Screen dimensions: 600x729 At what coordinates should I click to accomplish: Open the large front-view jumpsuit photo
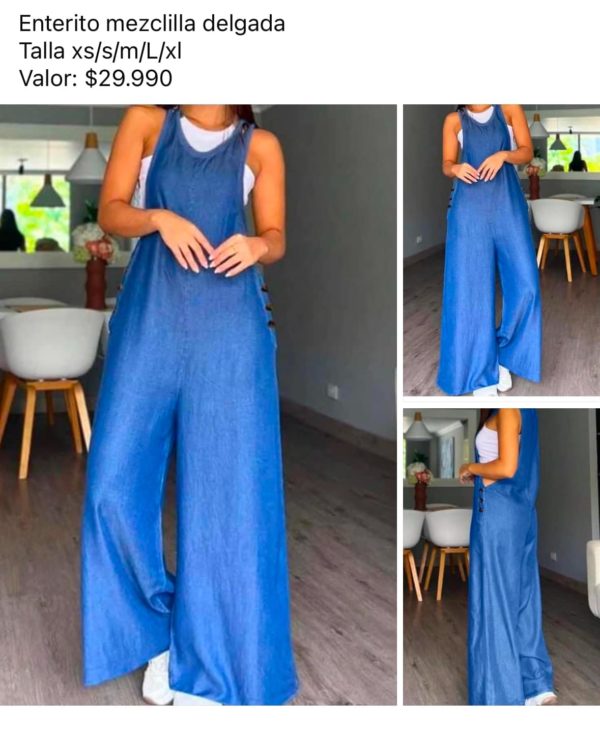(x=198, y=405)
